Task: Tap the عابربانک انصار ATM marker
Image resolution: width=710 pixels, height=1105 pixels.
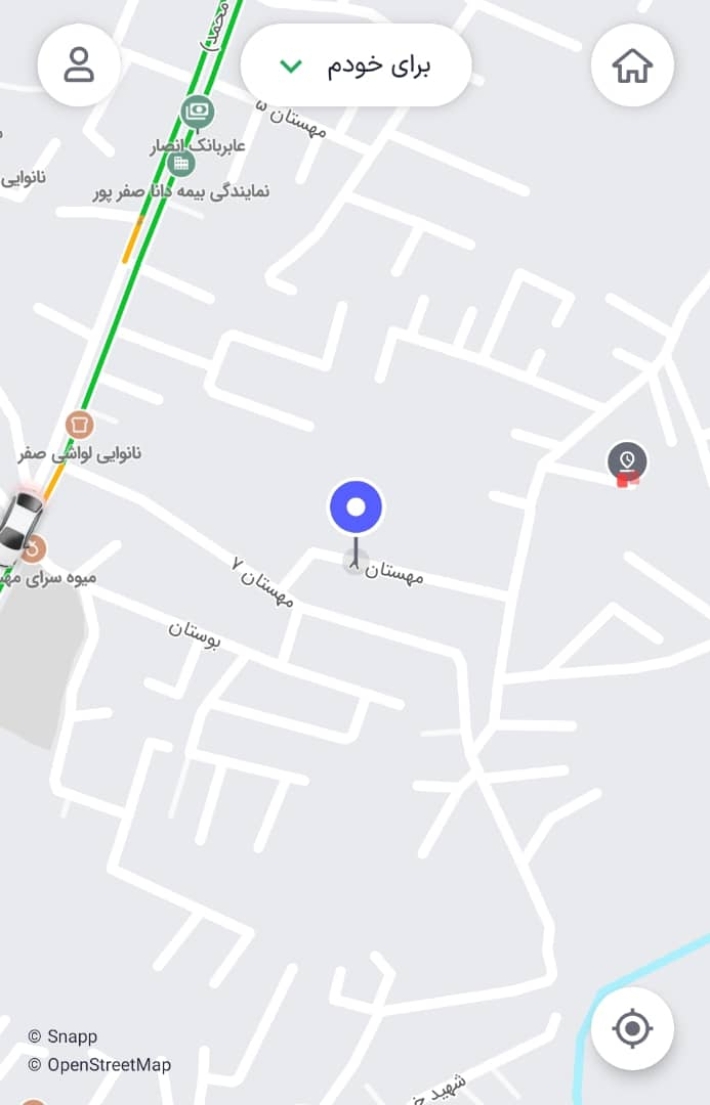Action: [x=198, y=110]
